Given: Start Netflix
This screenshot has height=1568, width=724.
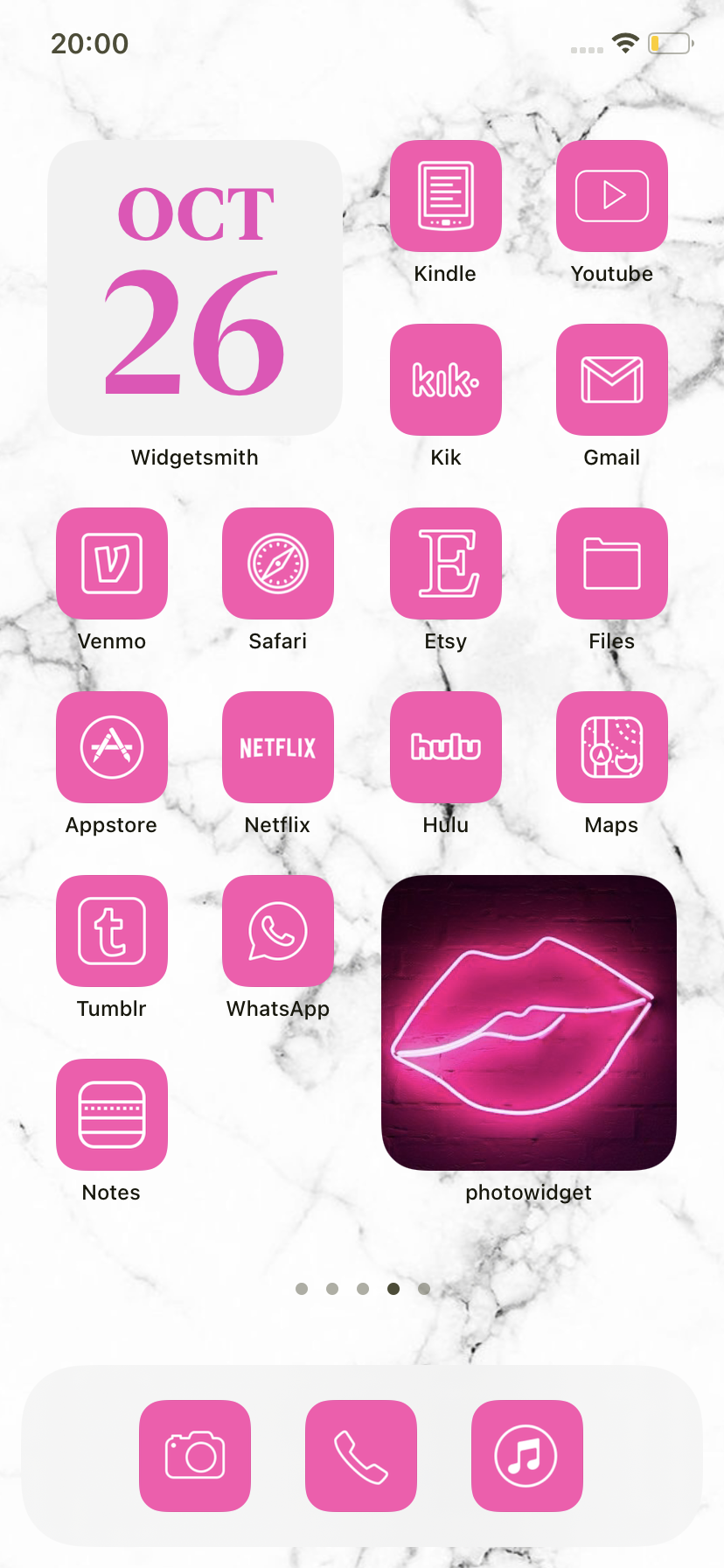Looking at the screenshot, I should click(278, 747).
